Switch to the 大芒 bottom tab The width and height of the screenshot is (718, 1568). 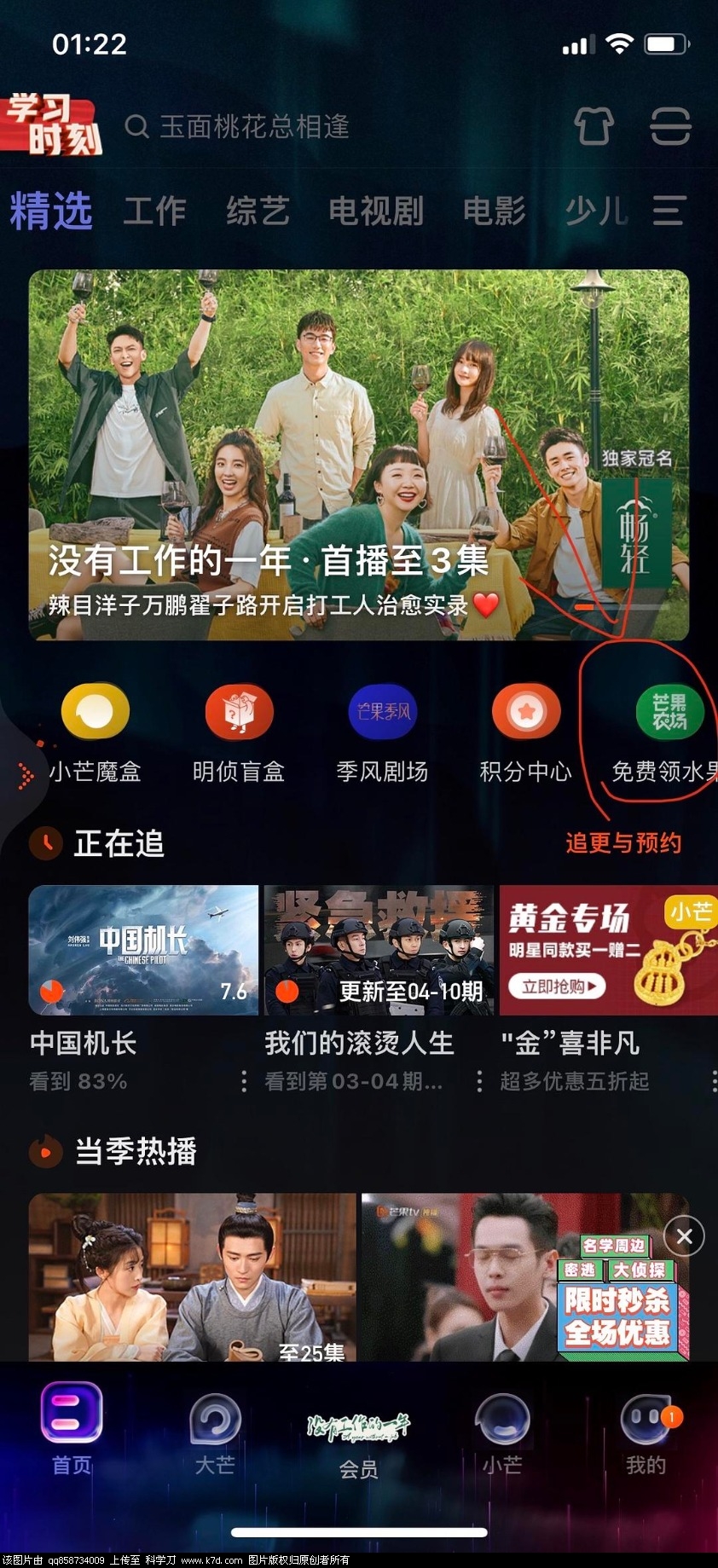[215, 1434]
